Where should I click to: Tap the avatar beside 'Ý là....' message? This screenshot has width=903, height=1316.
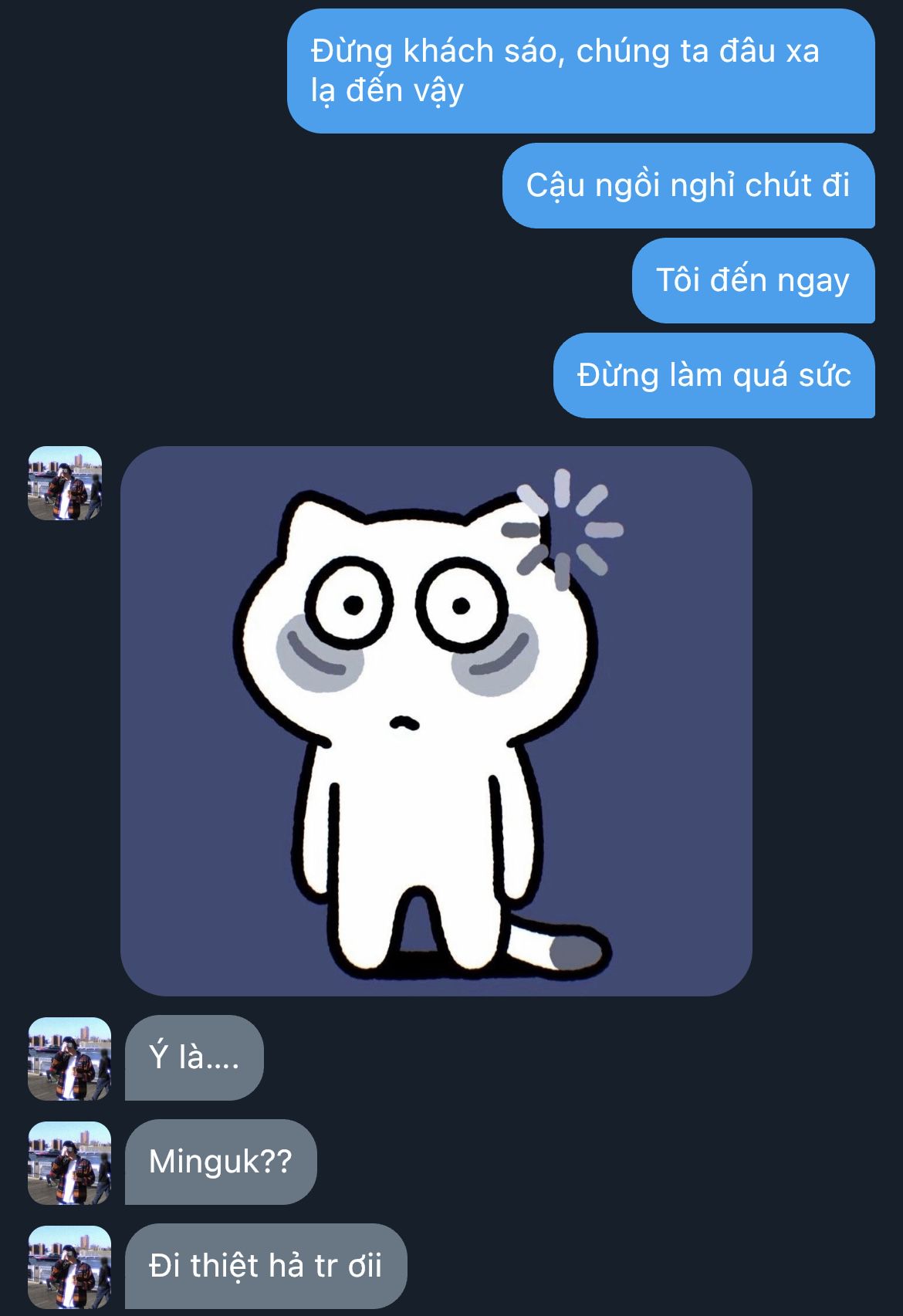[69, 1059]
